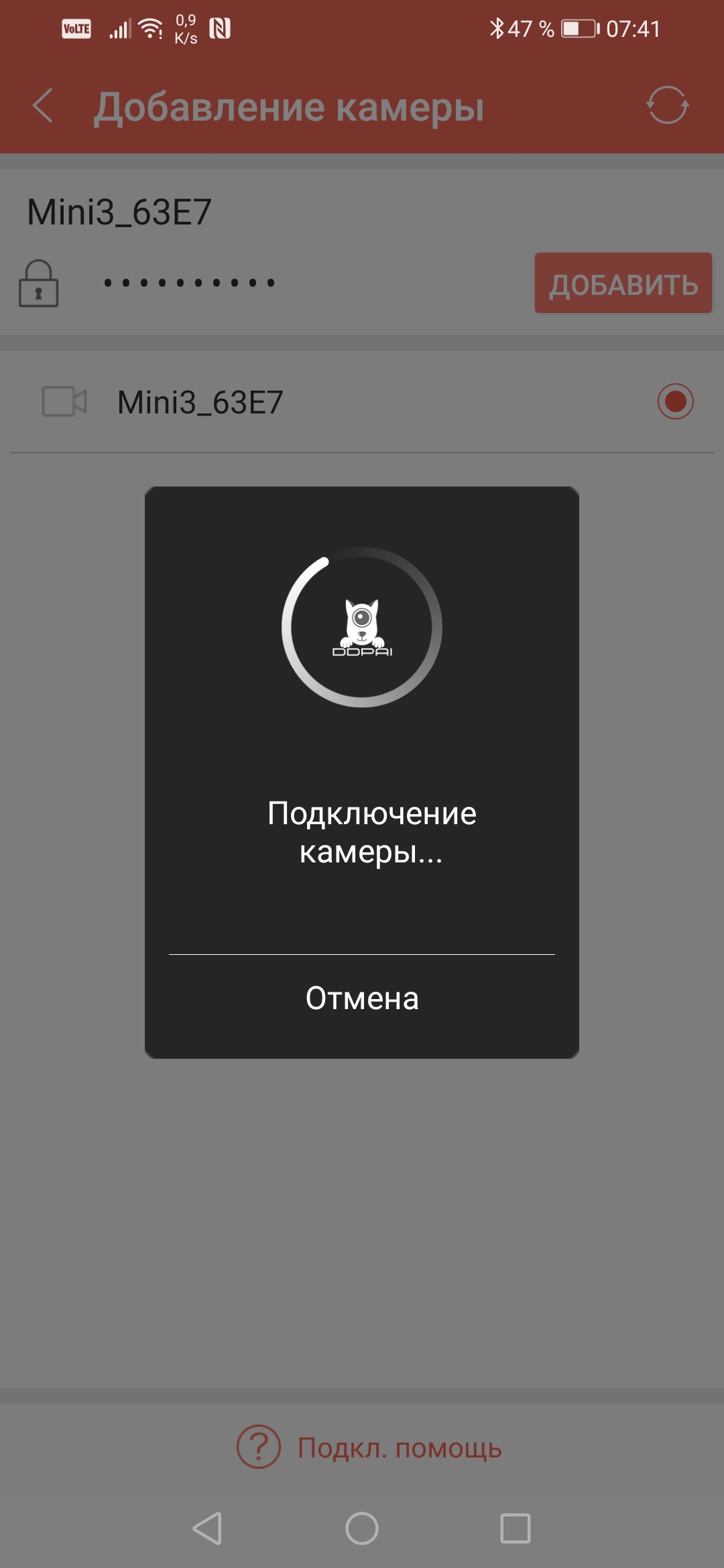Show recent apps

516,1528
